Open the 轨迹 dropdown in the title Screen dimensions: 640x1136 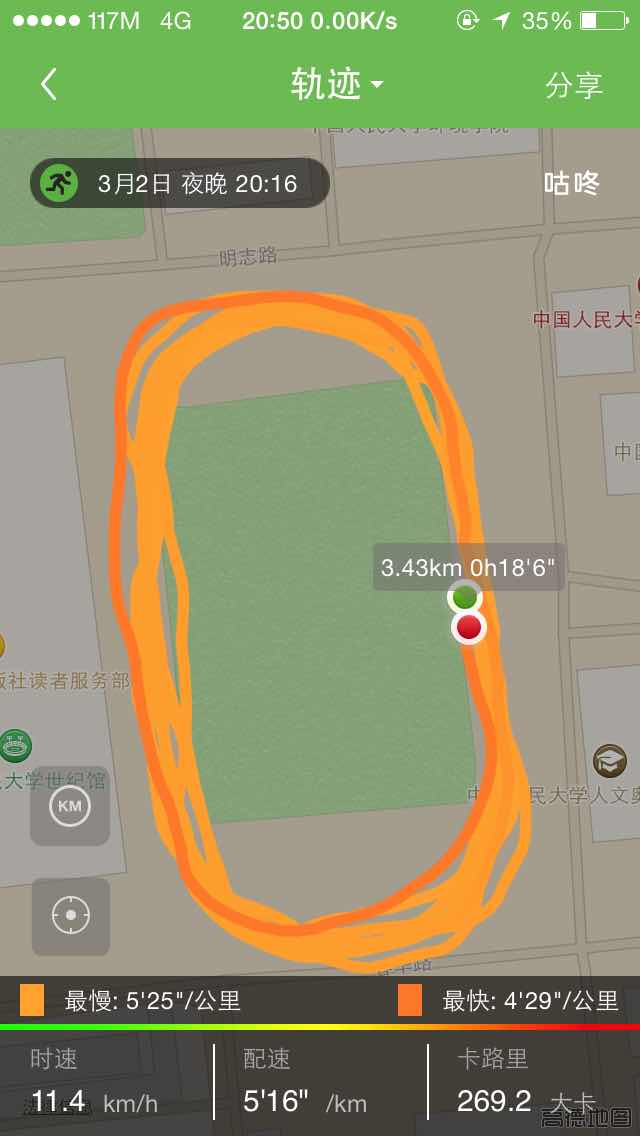337,85
